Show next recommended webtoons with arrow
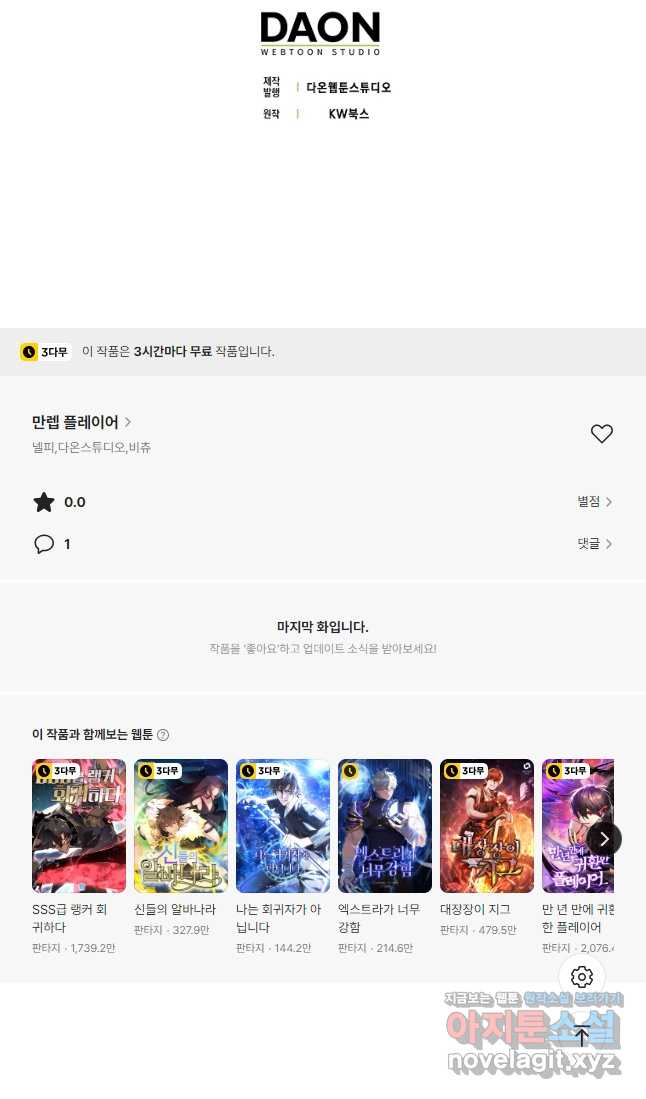Viewport: 646px width, 1099px height. (x=604, y=839)
